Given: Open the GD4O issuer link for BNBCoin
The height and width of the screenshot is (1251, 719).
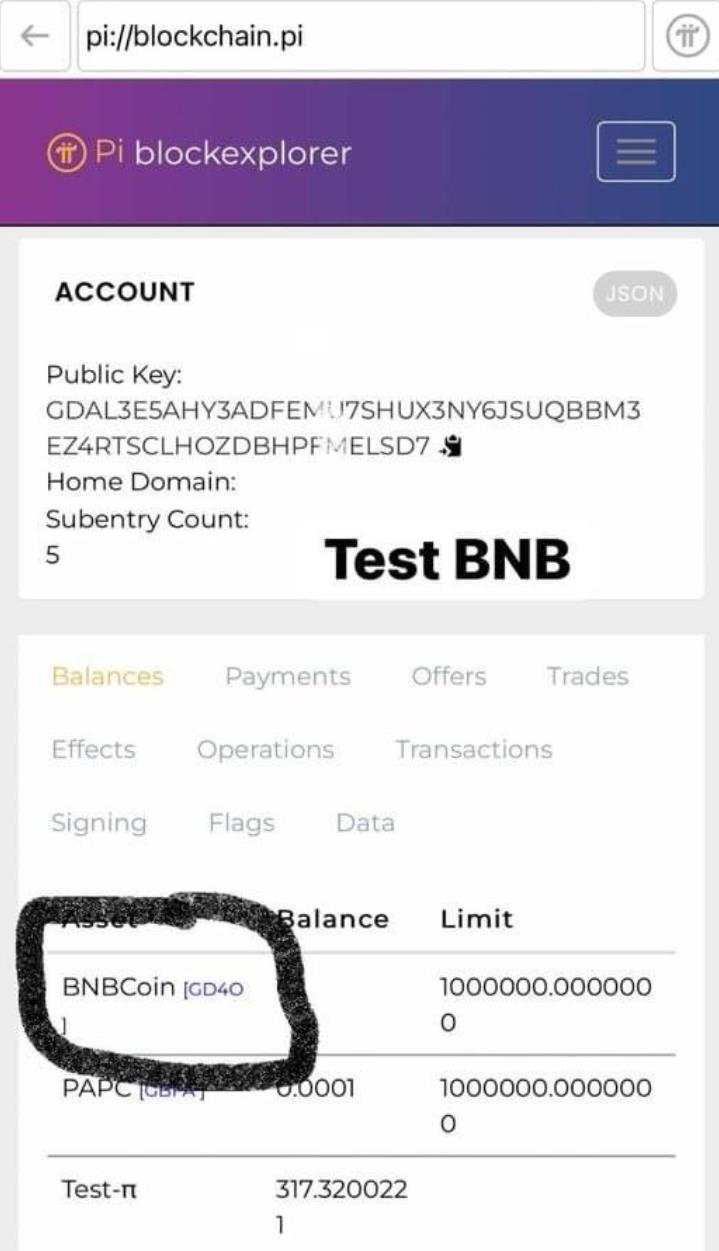Looking at the screenshot, I should [214, 990].
